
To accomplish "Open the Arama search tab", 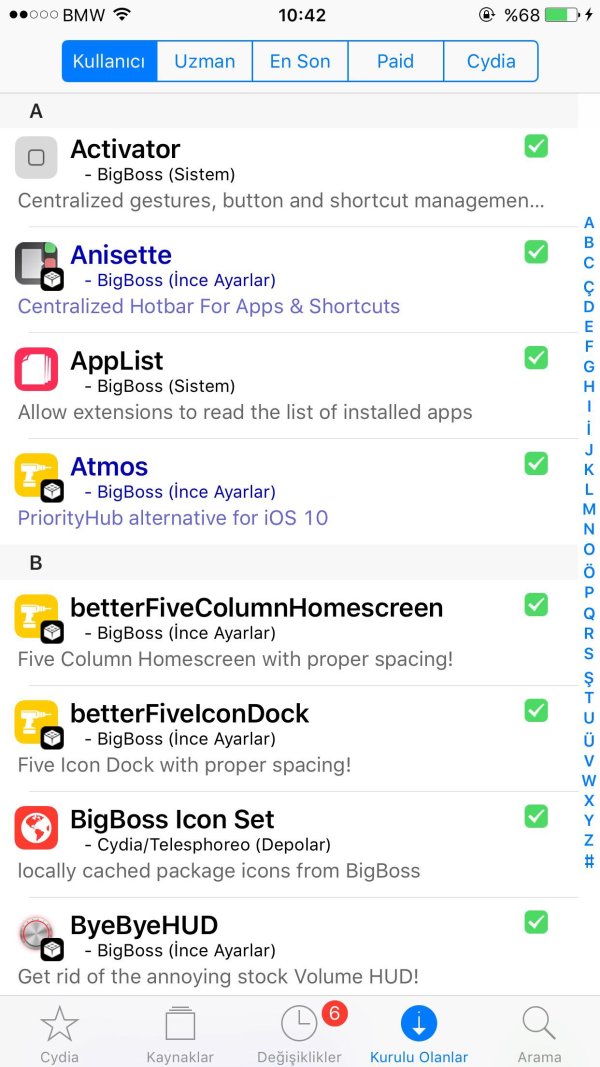I will pos(539,1033).
